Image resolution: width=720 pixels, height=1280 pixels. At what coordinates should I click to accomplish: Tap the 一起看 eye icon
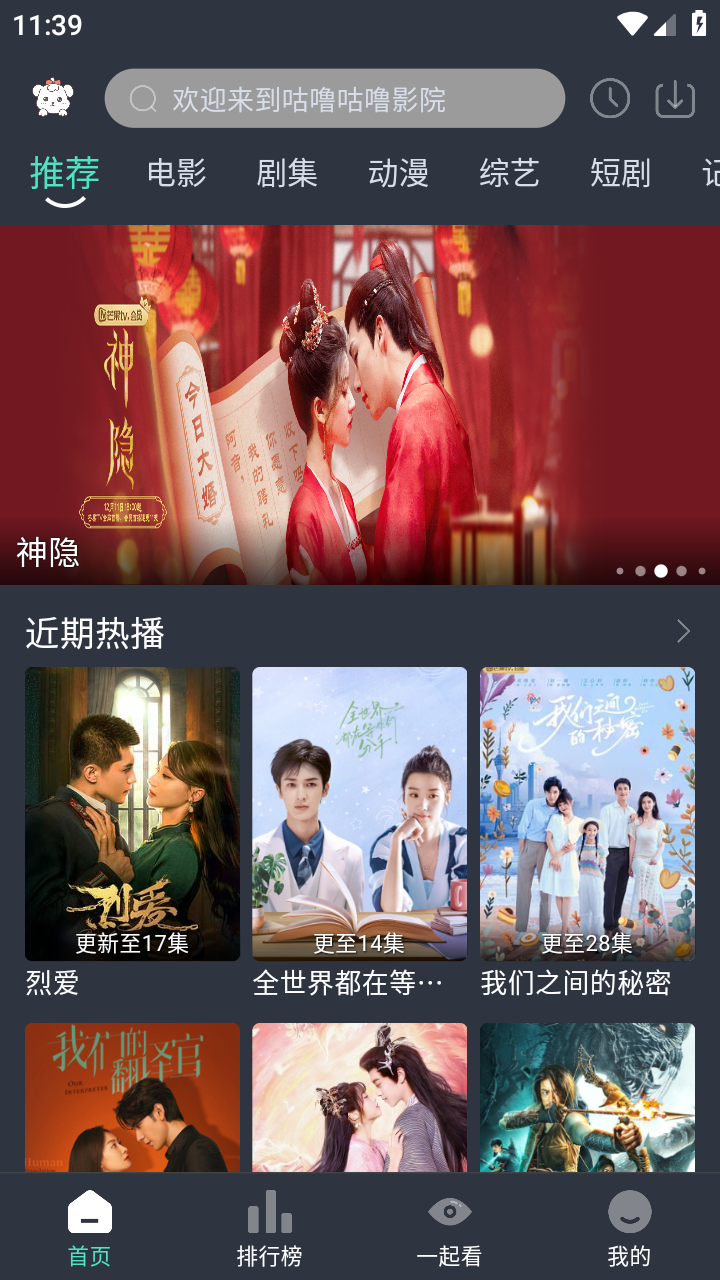point(449,1211)
